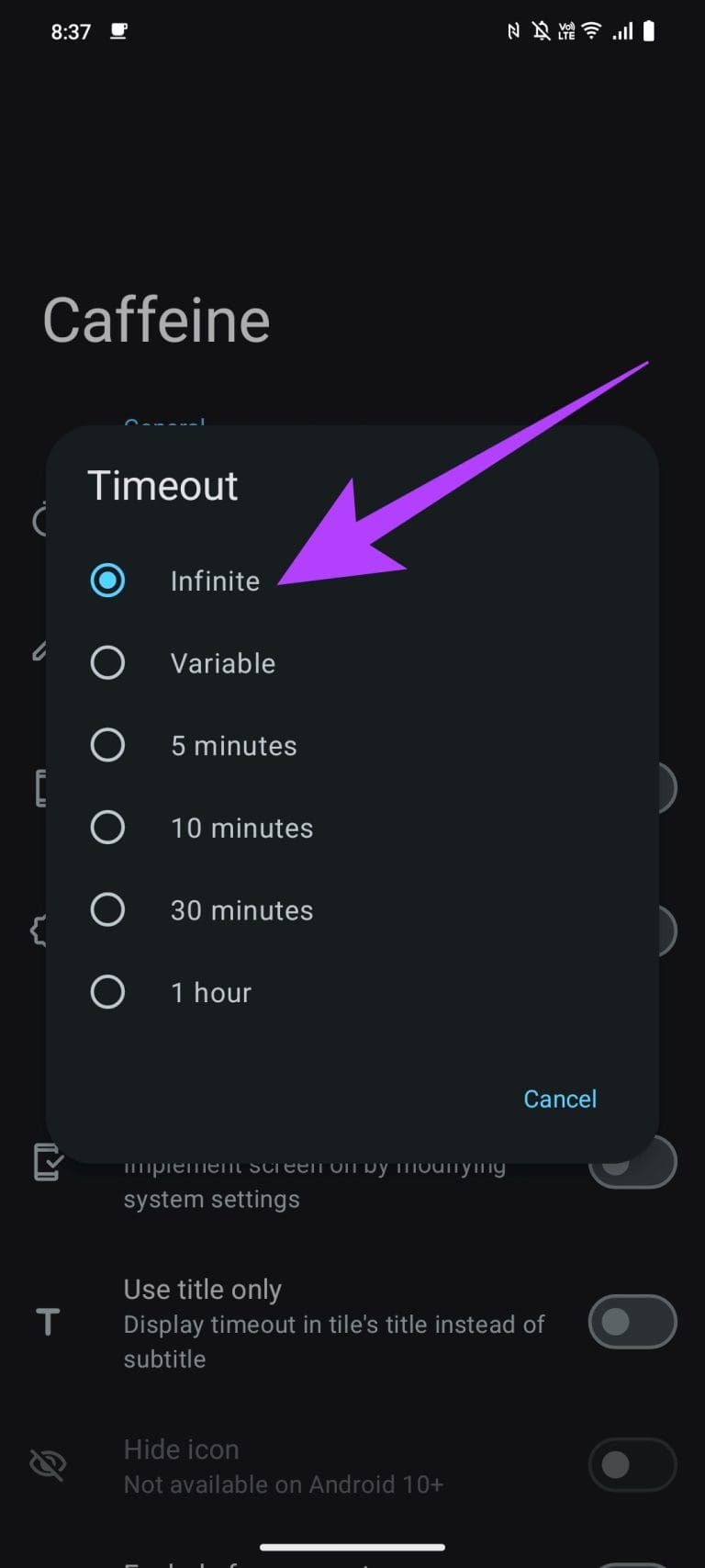Screen dimensions: 705x1568
Task: Set timeout to 5 minutes
Action: click(x=108, y=745)
